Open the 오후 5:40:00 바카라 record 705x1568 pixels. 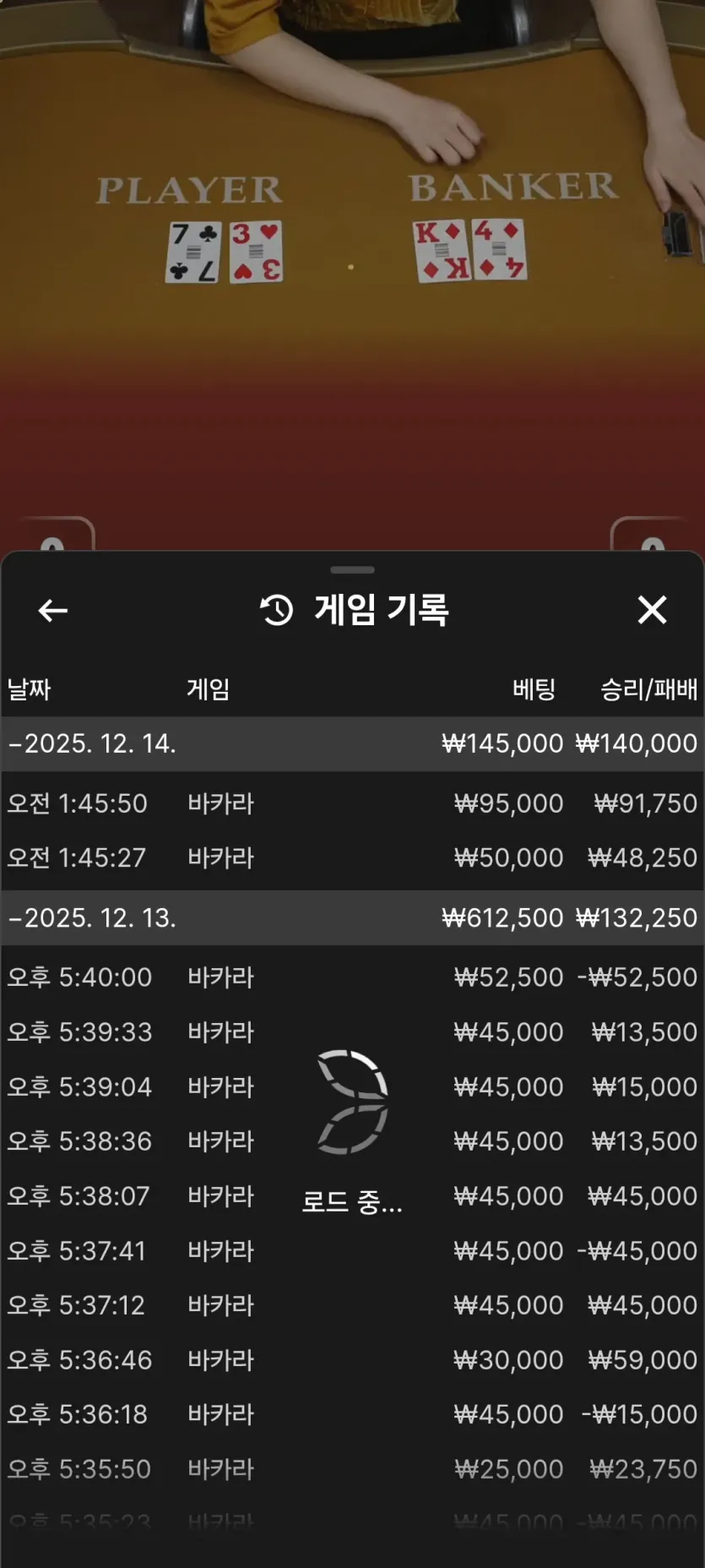352,977
